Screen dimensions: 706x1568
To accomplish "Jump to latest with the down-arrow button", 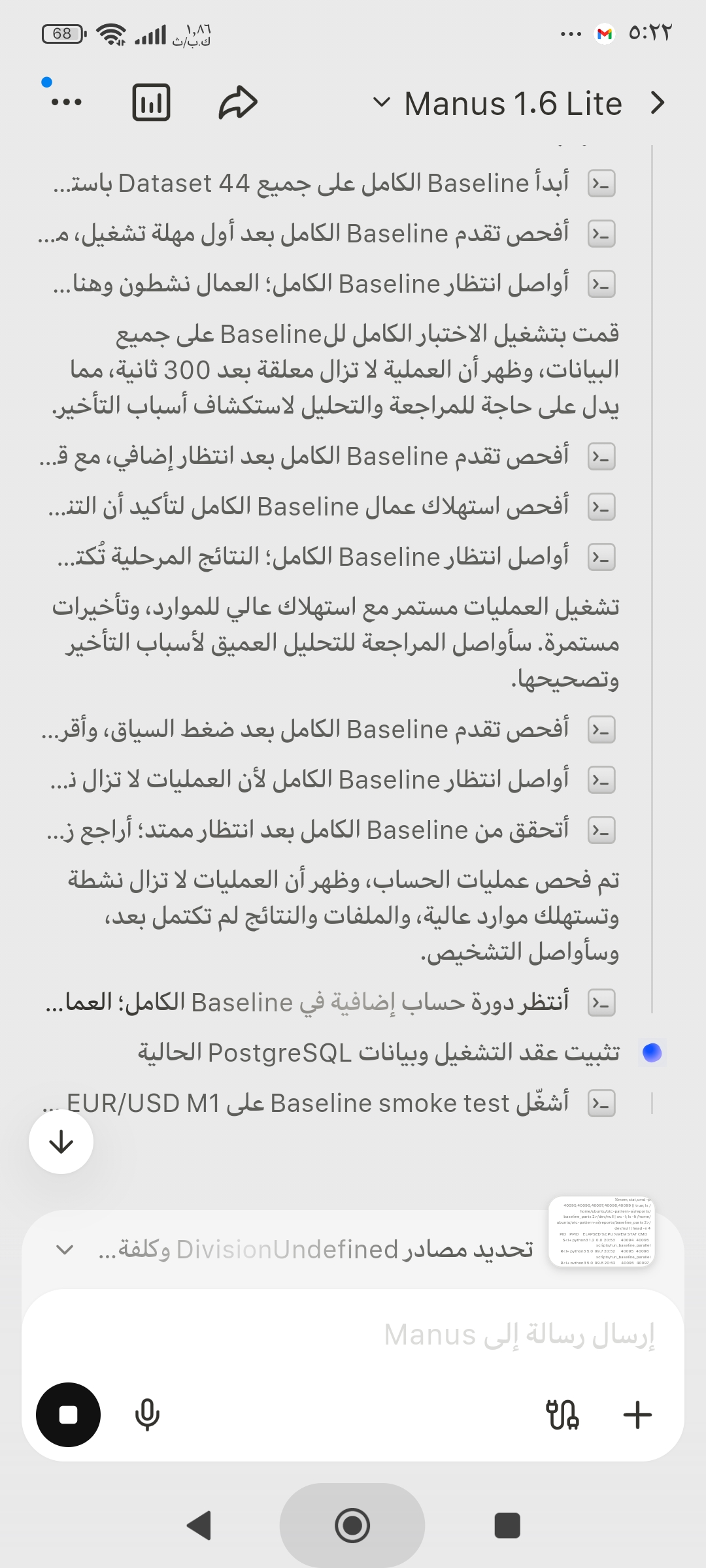I will pyautogui.click(x=61, y=1142).
